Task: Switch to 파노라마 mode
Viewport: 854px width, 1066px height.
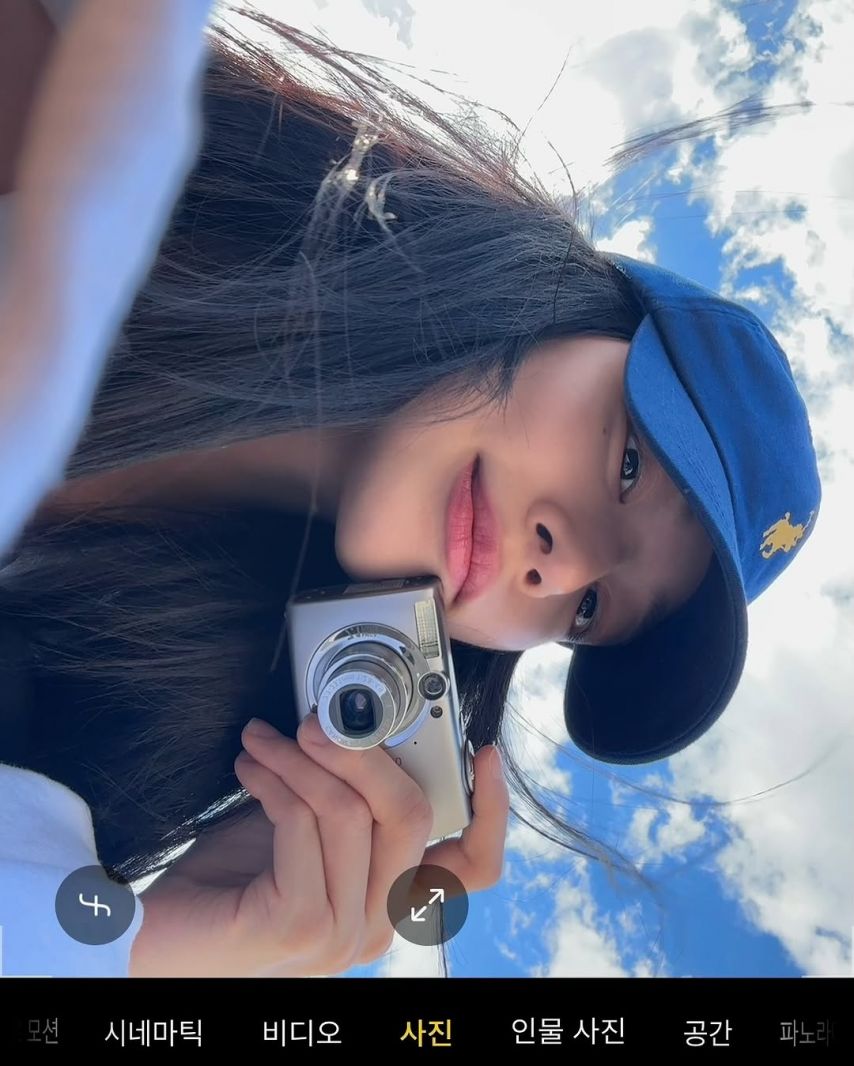Action: pos(807,1032)
